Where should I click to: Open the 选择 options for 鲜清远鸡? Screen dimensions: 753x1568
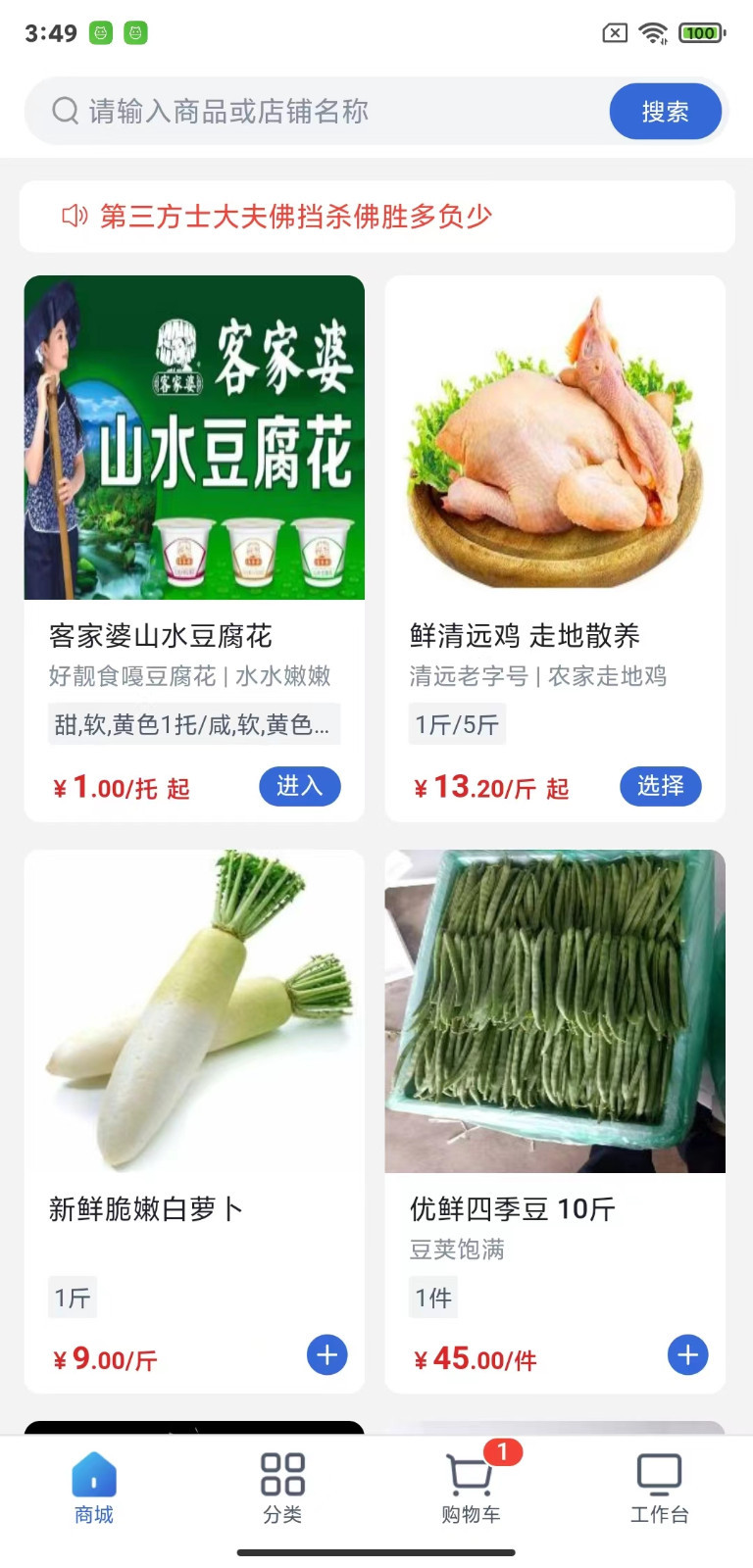(x=660, y=786)
